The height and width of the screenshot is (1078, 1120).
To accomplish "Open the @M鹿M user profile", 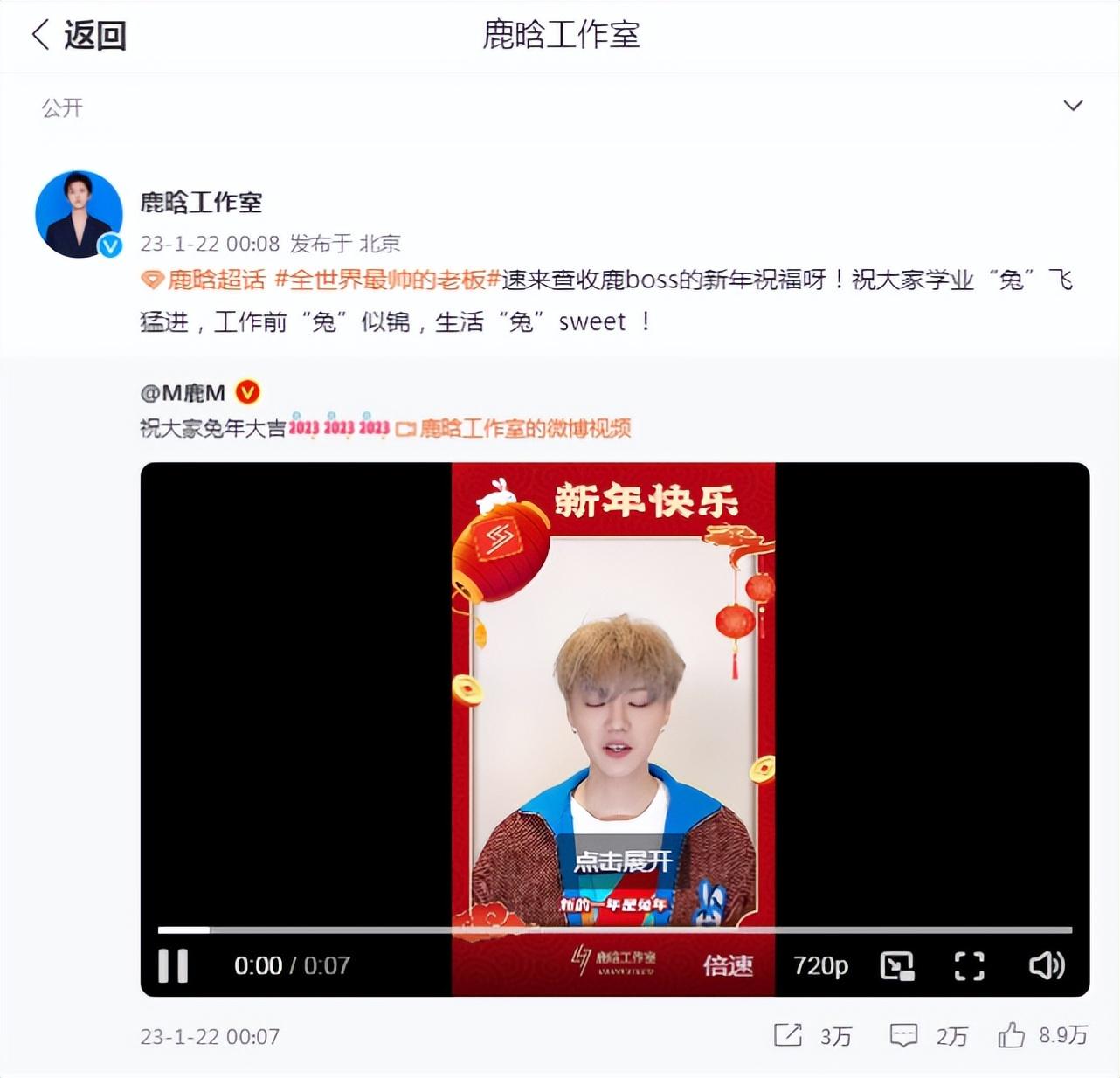I will 183,393.
